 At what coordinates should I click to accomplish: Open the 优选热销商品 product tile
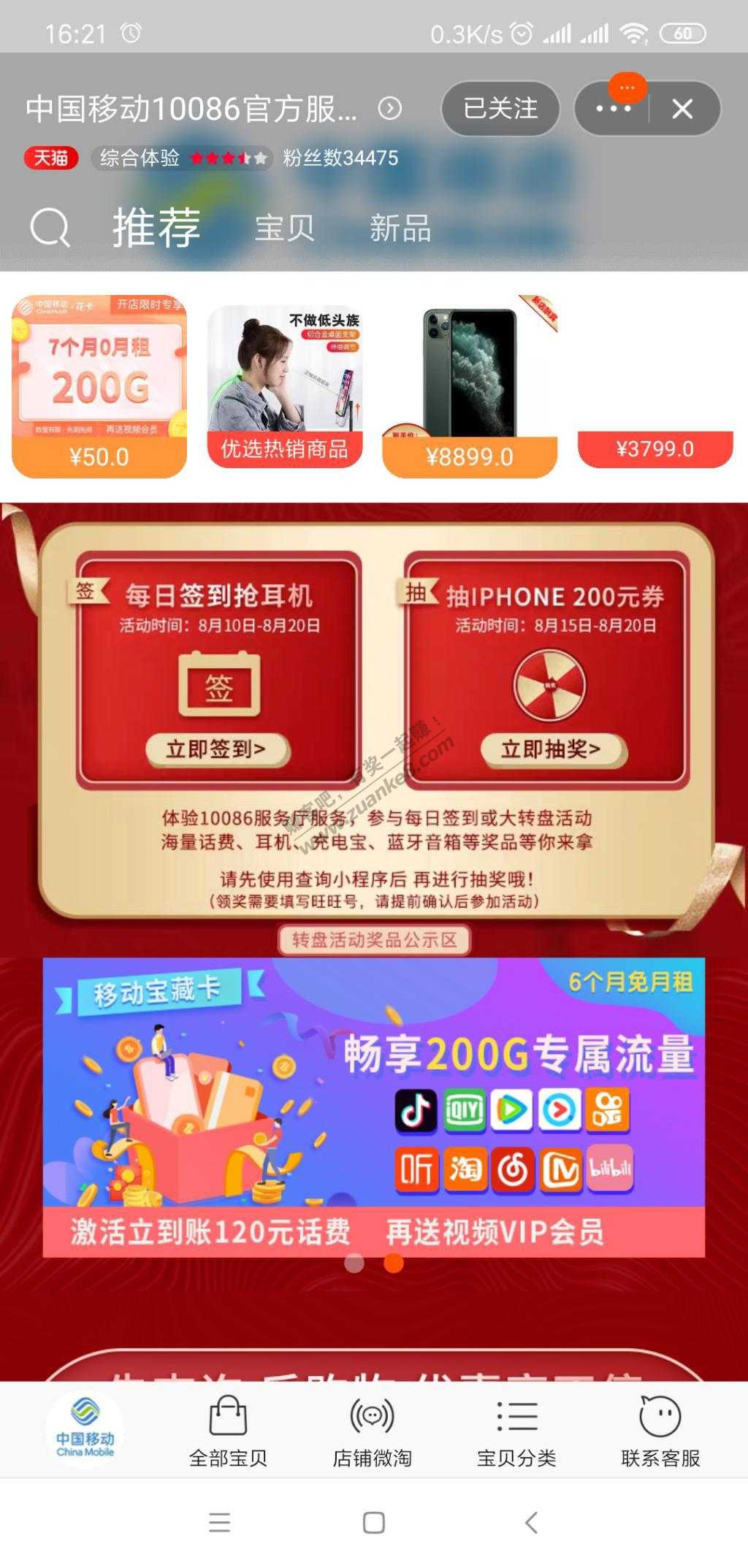tap(284, 387)
